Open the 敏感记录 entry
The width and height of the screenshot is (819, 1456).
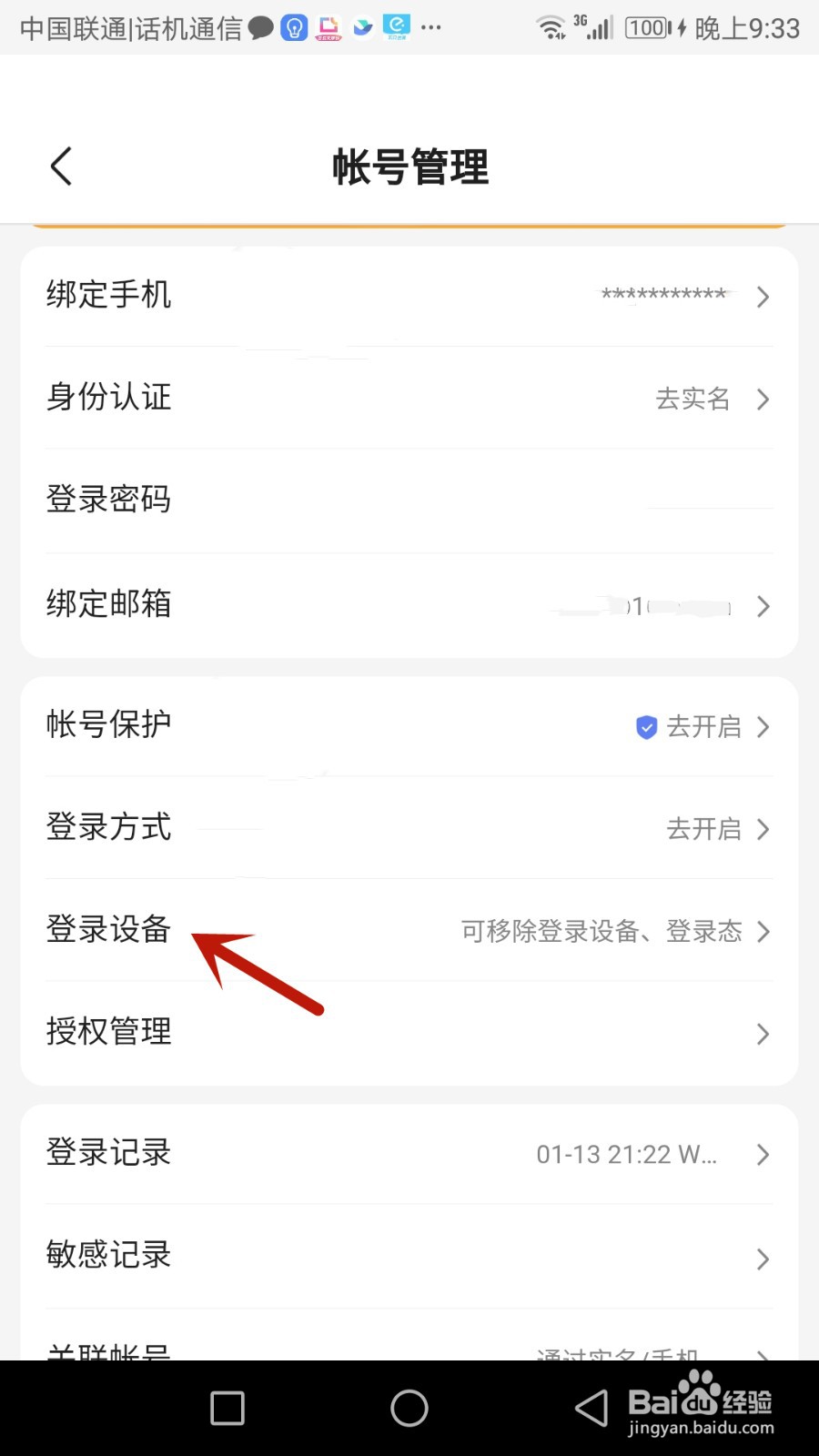[x=108, y=1256]
